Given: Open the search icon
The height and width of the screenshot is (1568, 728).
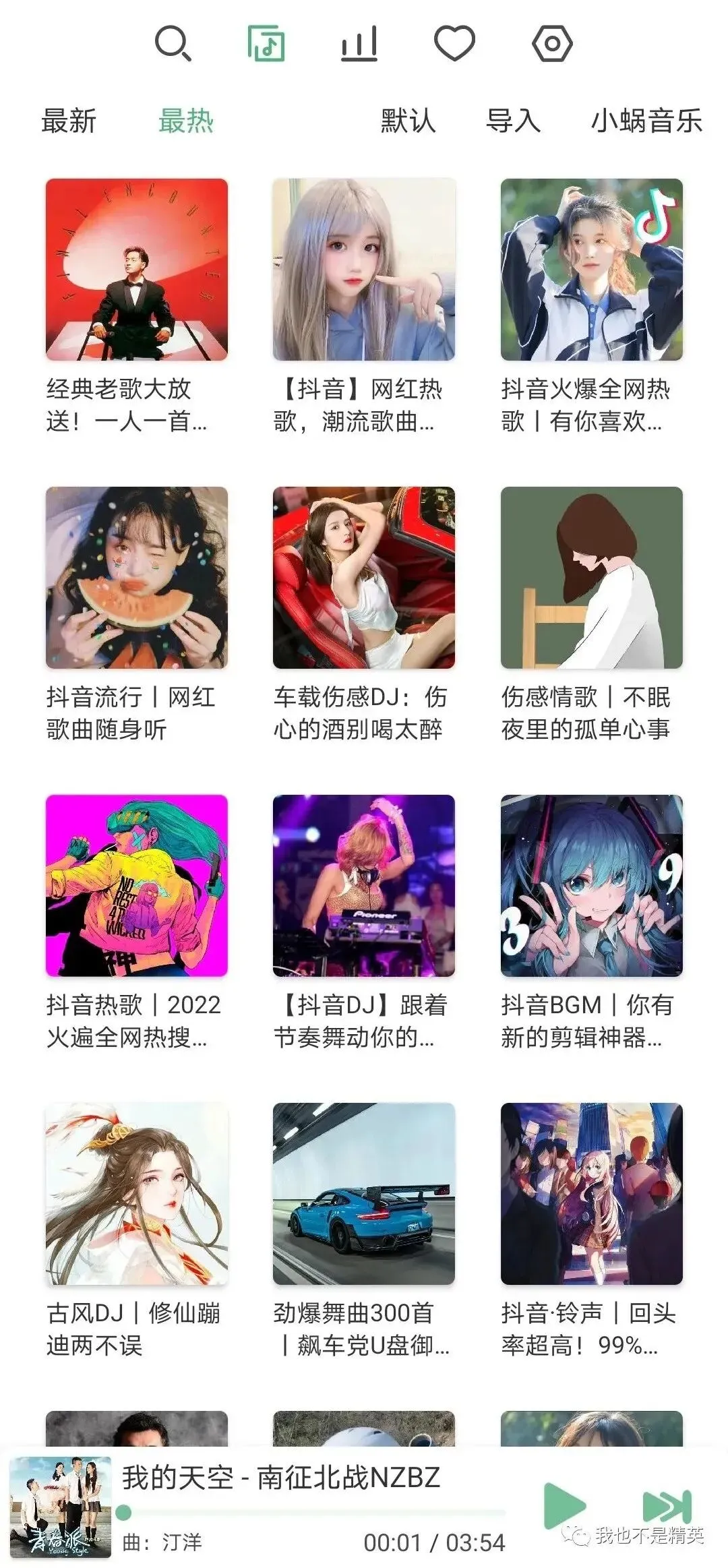Looking at the screenshot, I should [173, 44].
